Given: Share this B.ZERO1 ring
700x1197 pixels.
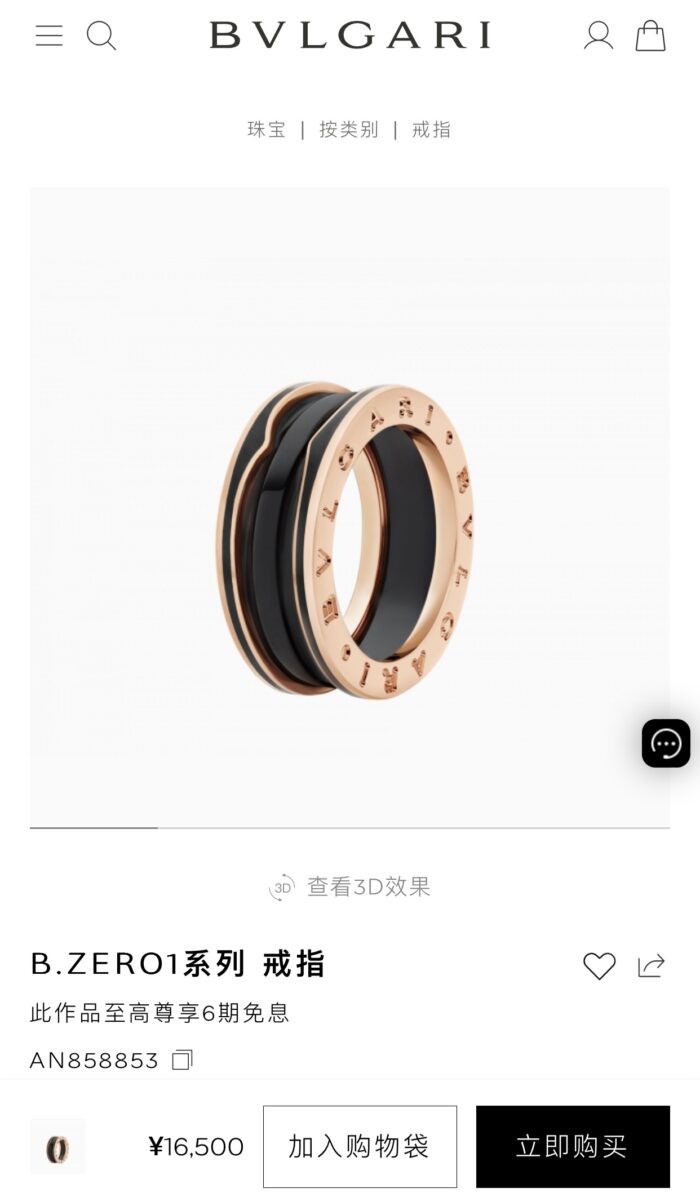Looking at the screenshot, I should coord(651,965).
